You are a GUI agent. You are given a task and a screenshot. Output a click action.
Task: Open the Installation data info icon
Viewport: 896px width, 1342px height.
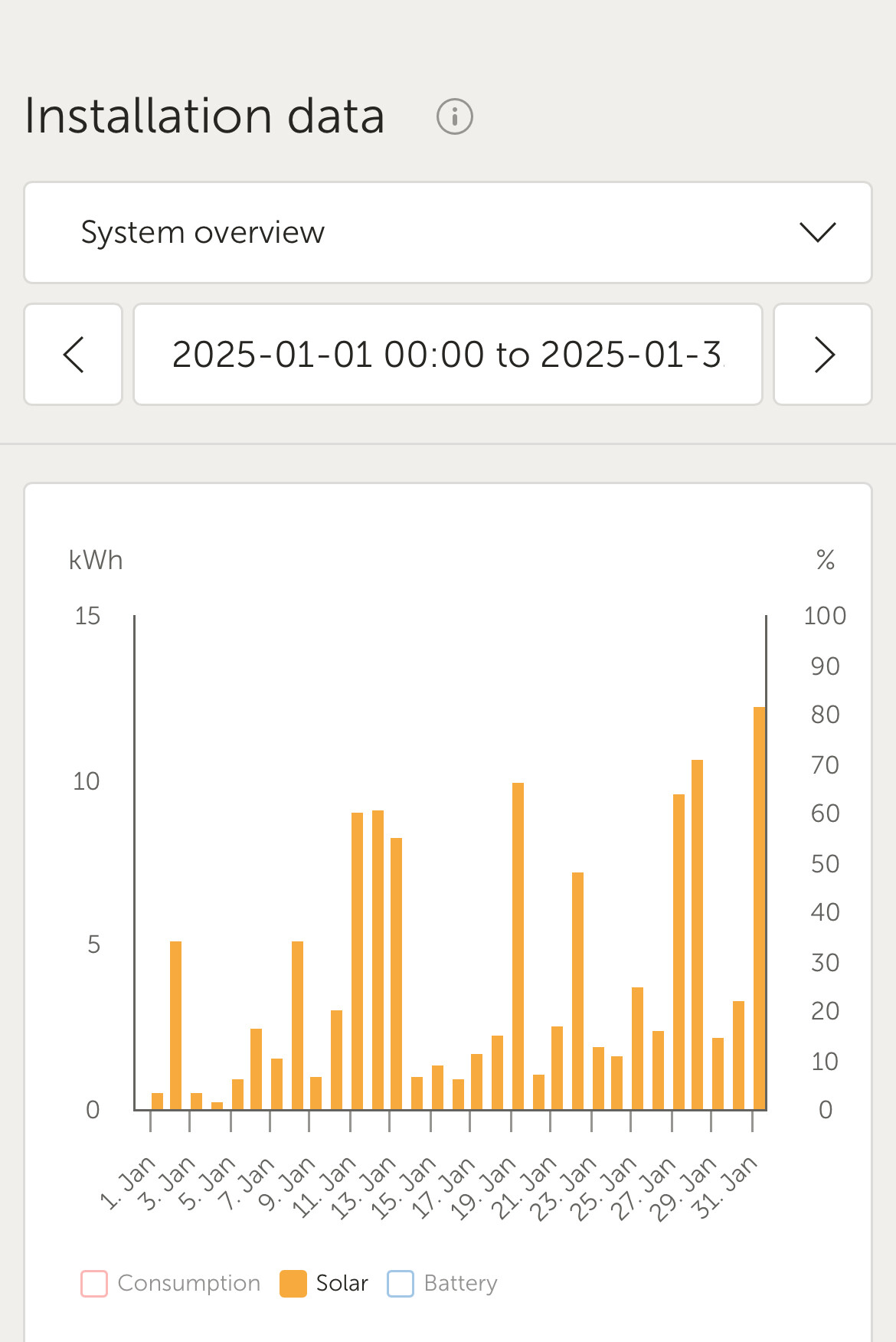point(454,117)
